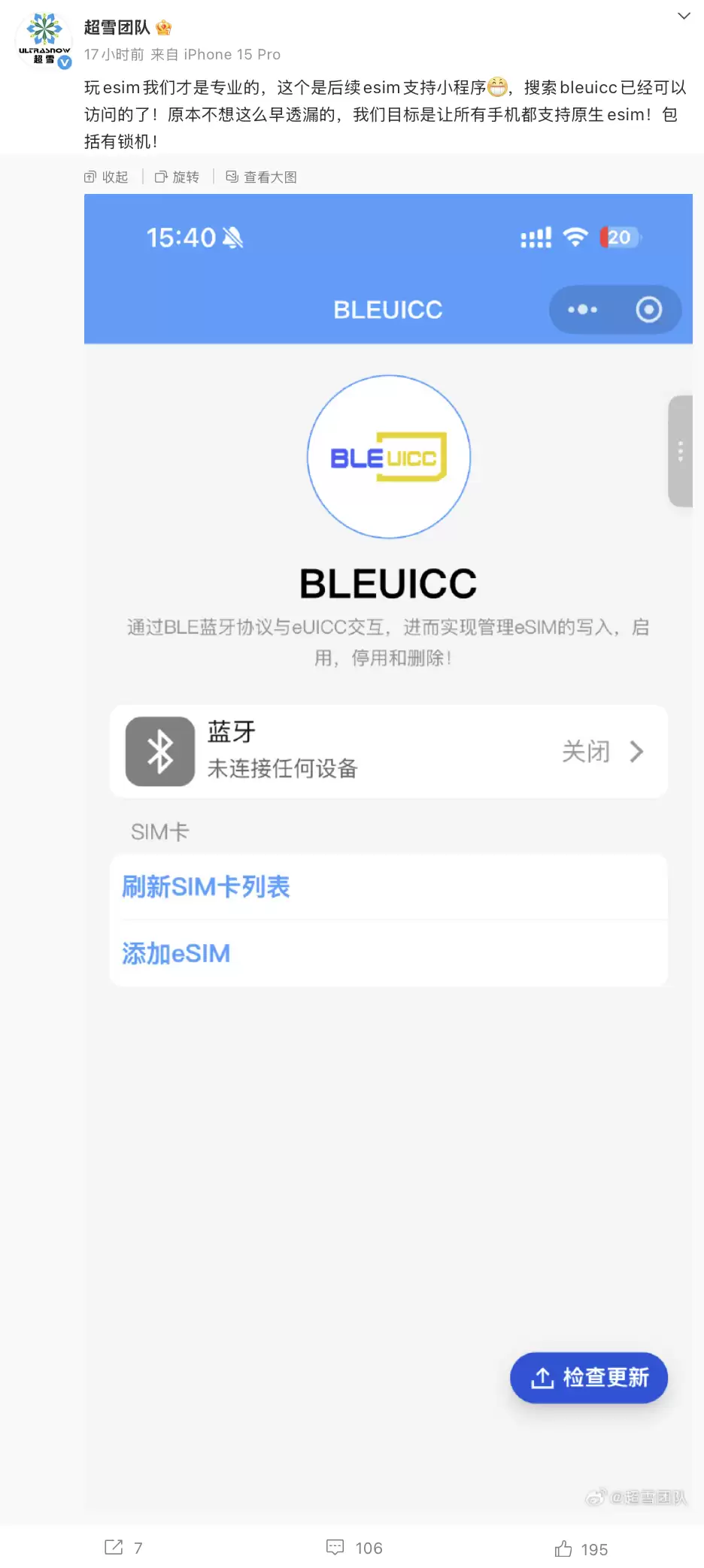
Task: Collapse the post using 收起
Action: [108, 177]
